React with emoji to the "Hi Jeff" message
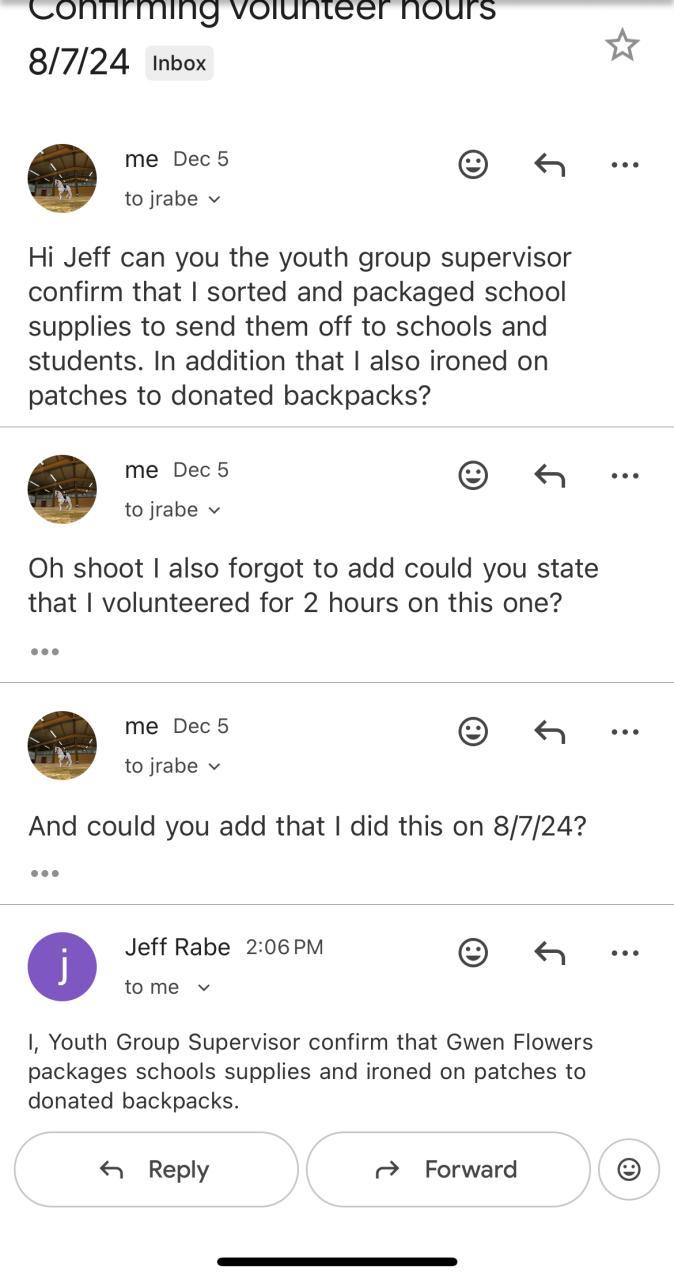The height and width of the screenshot is (1280, 674). (473, 164)
